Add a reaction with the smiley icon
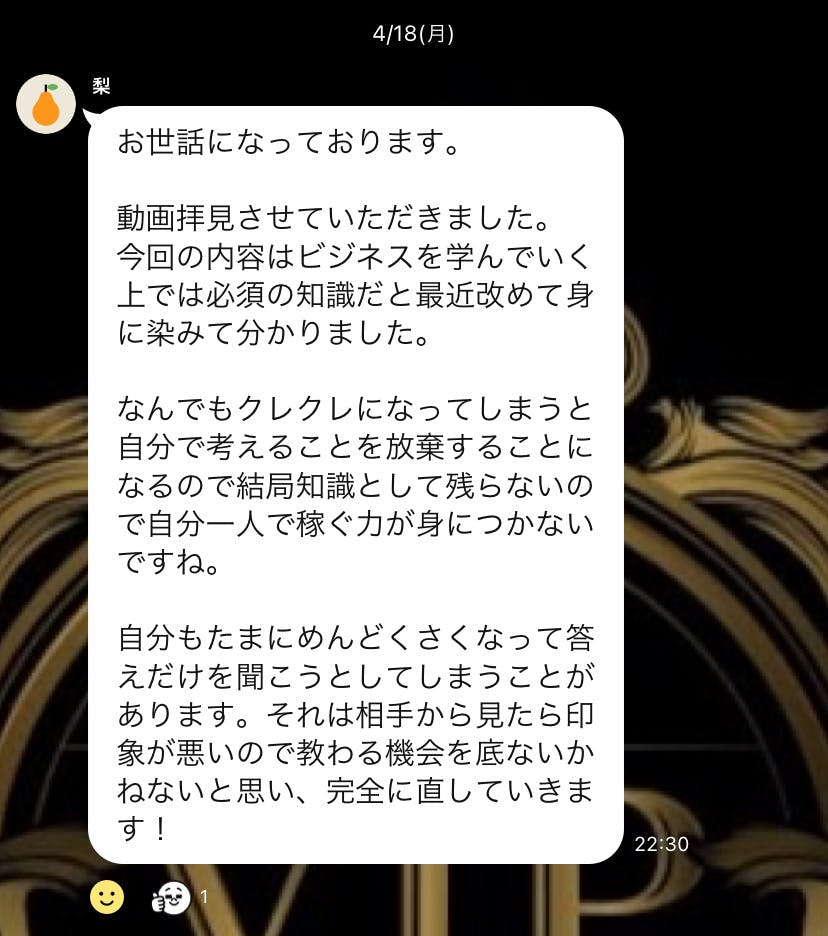828x936 pixels. (x=107, y=896)
